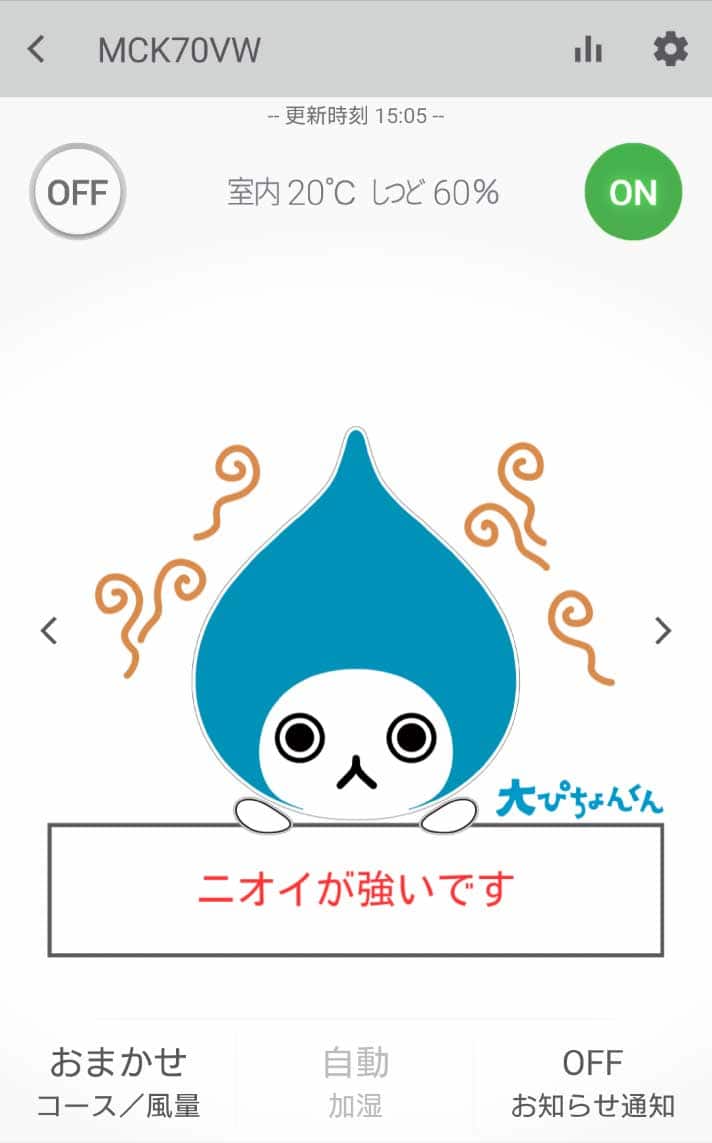Open the settings gear

pyautogui.click(x=670, y=49)
